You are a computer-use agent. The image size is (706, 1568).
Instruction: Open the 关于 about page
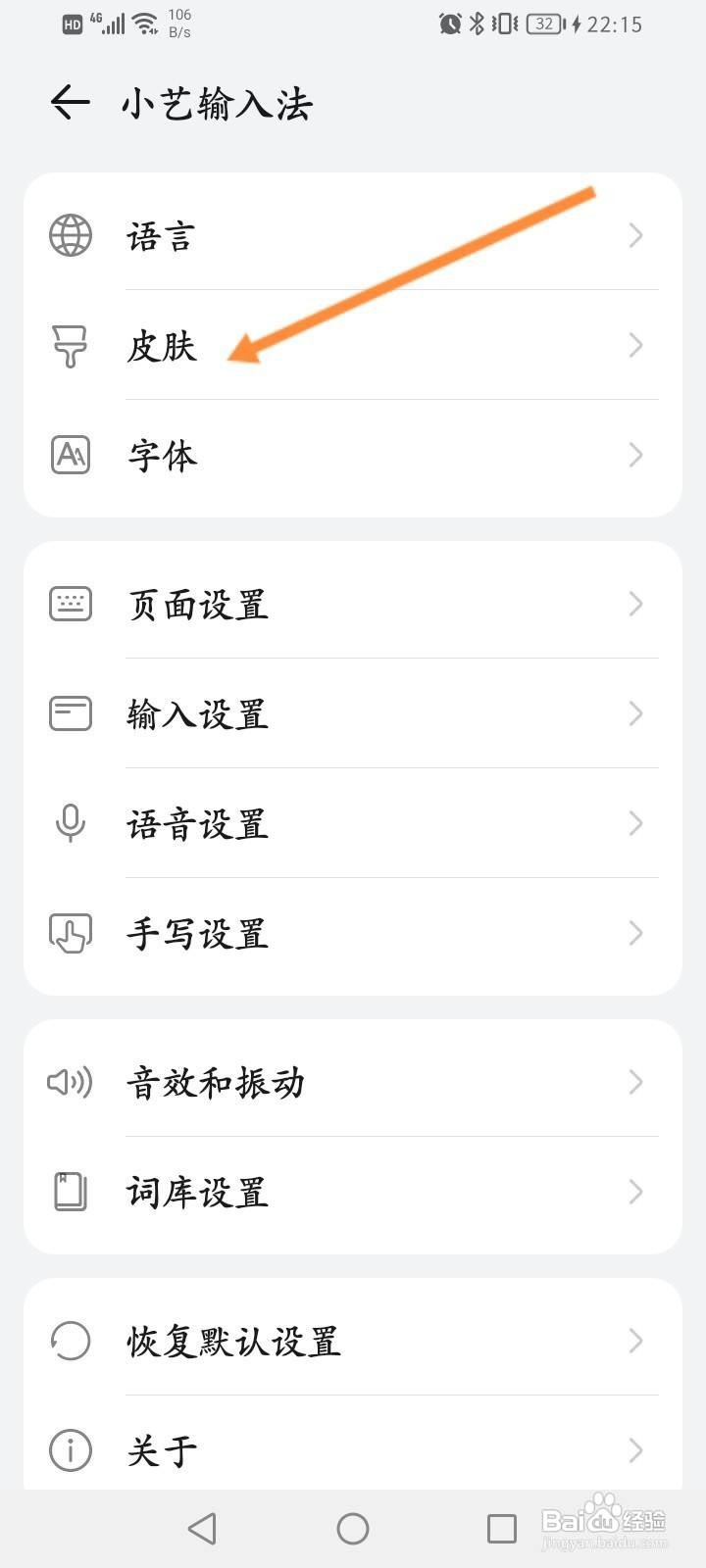(x=353, y=1450)
